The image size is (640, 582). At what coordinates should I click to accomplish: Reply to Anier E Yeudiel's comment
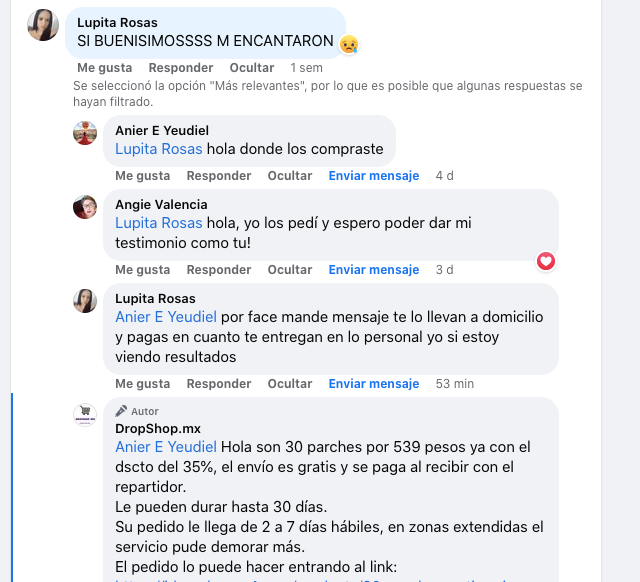pos(218,176)
